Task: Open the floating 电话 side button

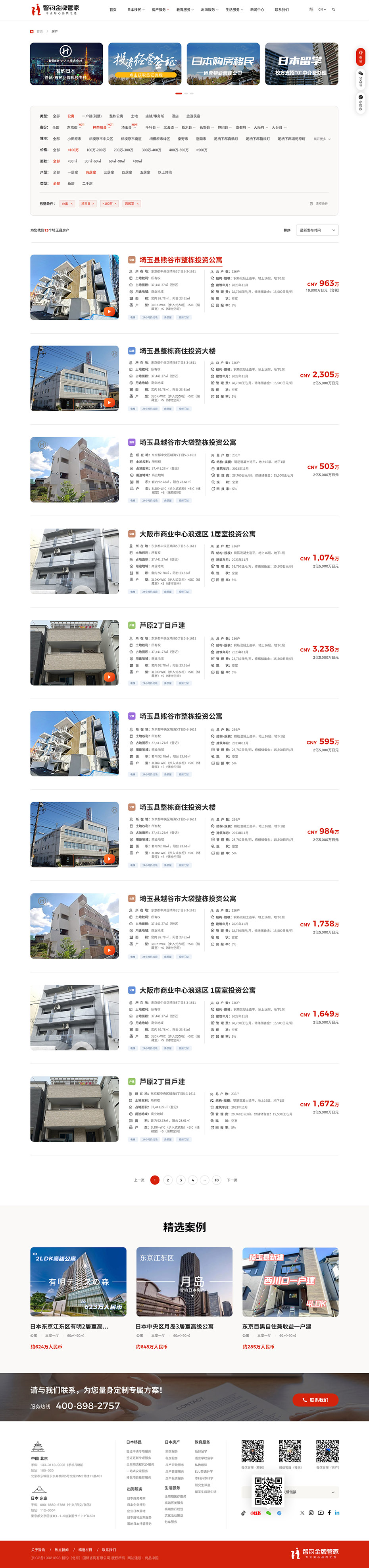Action: click(x=361, y=58)
